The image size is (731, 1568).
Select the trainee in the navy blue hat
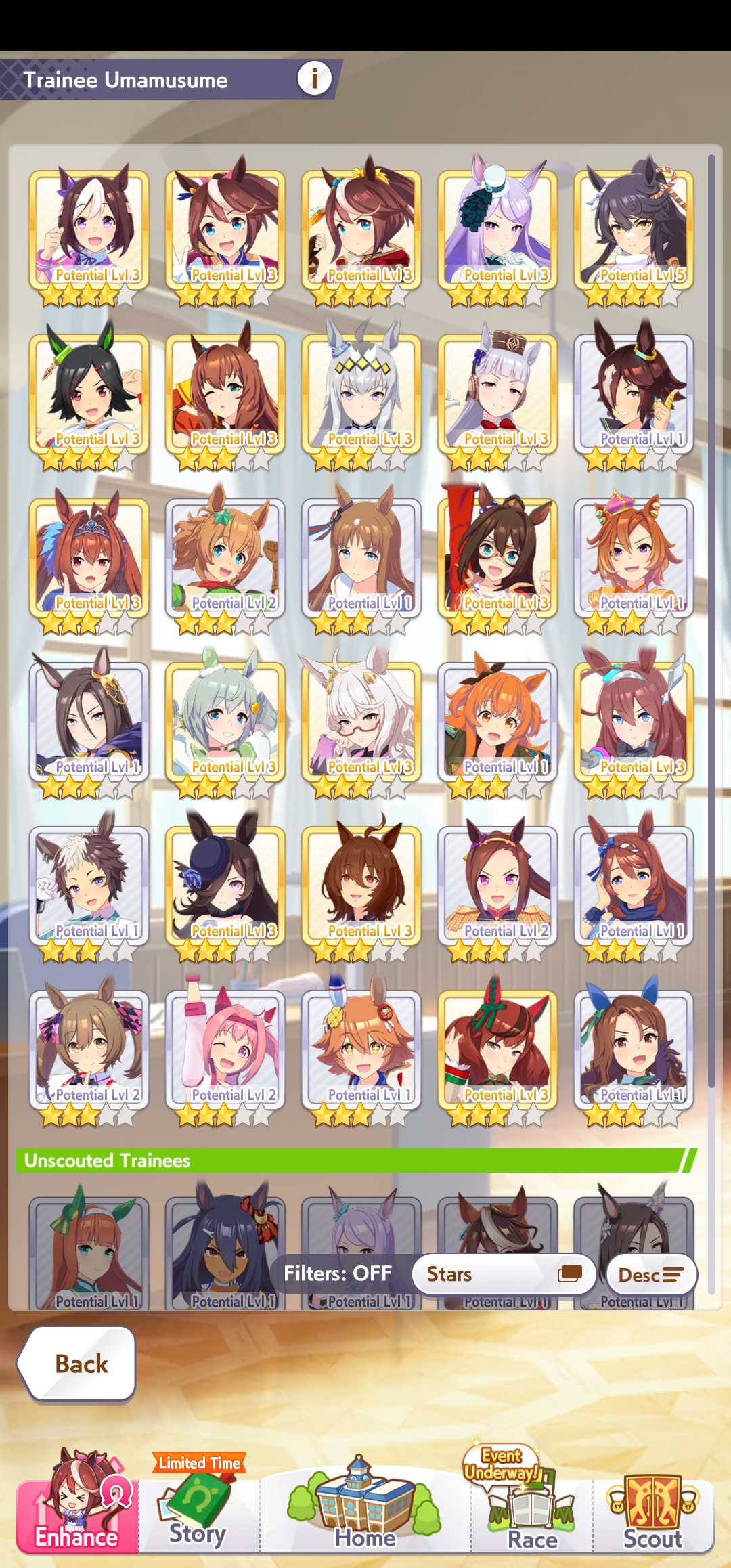[x=225, y=886]
